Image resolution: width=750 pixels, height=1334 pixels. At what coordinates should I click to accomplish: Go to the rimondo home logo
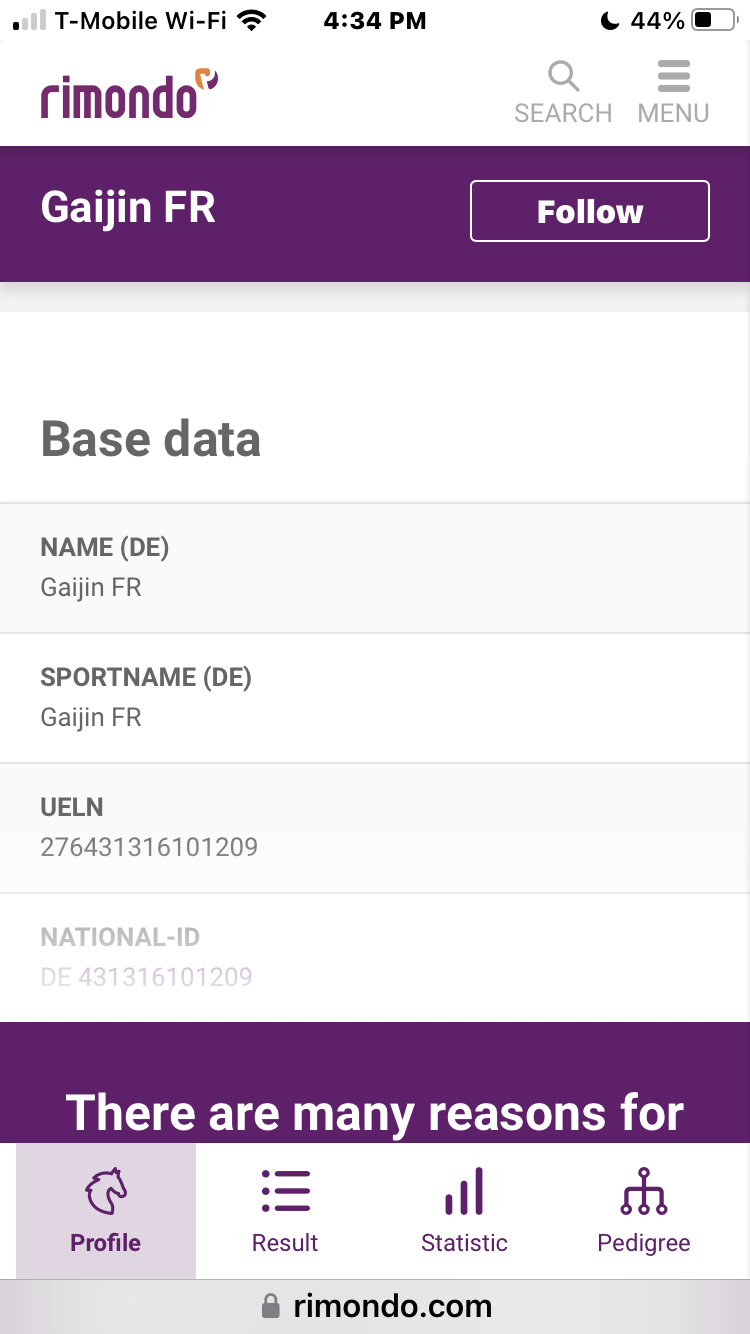129,93
